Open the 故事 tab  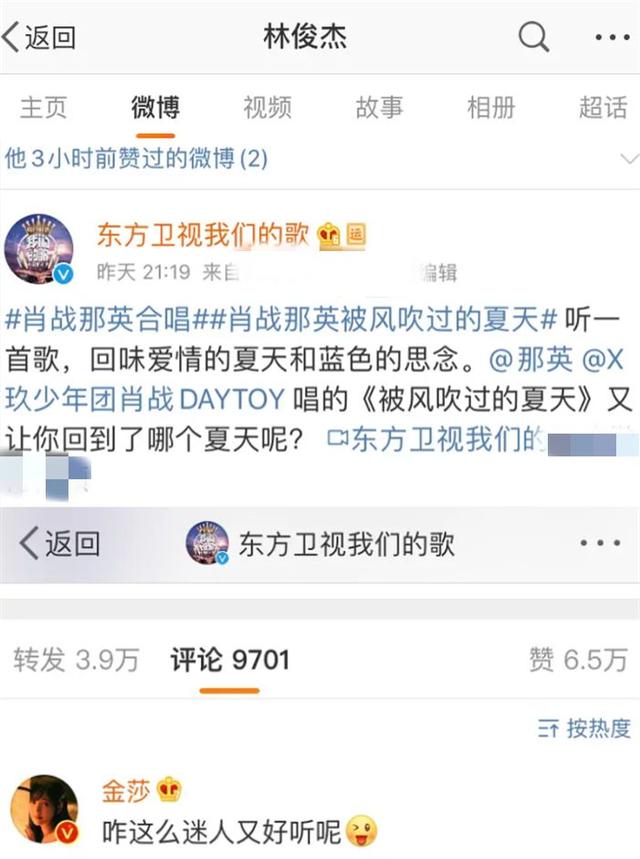pos(379,107)
